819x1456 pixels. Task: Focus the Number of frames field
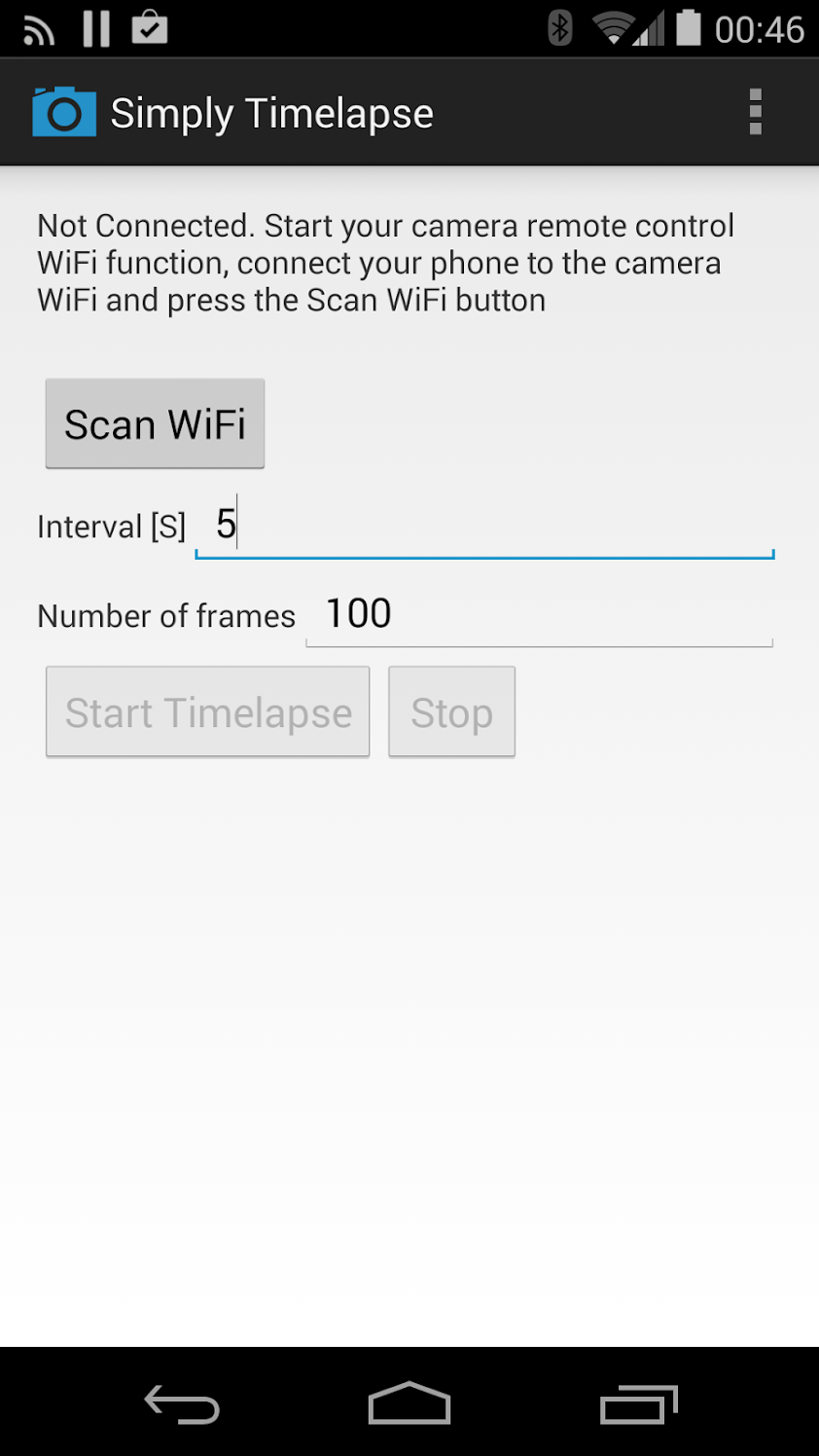(538, 615)
